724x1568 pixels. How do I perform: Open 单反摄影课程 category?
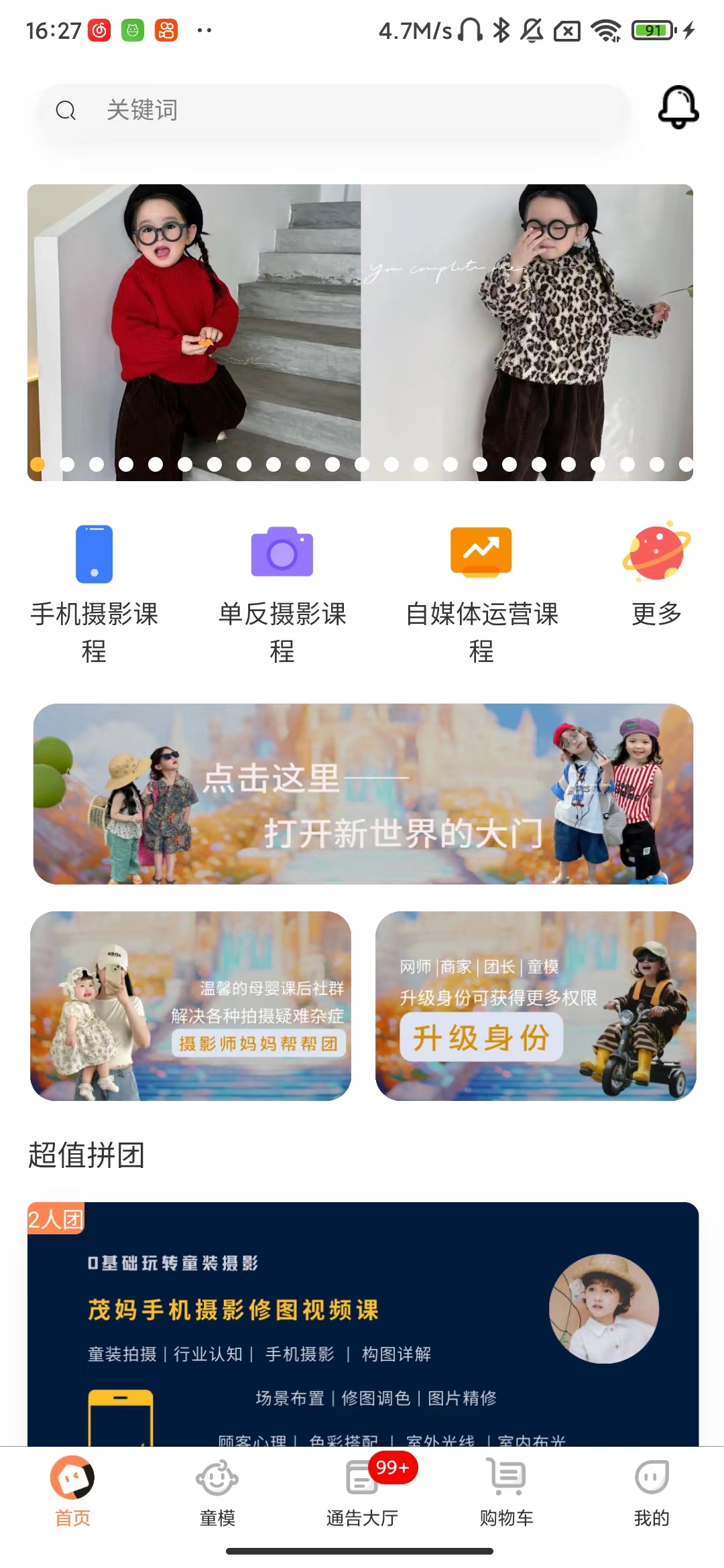coord(282,590)
